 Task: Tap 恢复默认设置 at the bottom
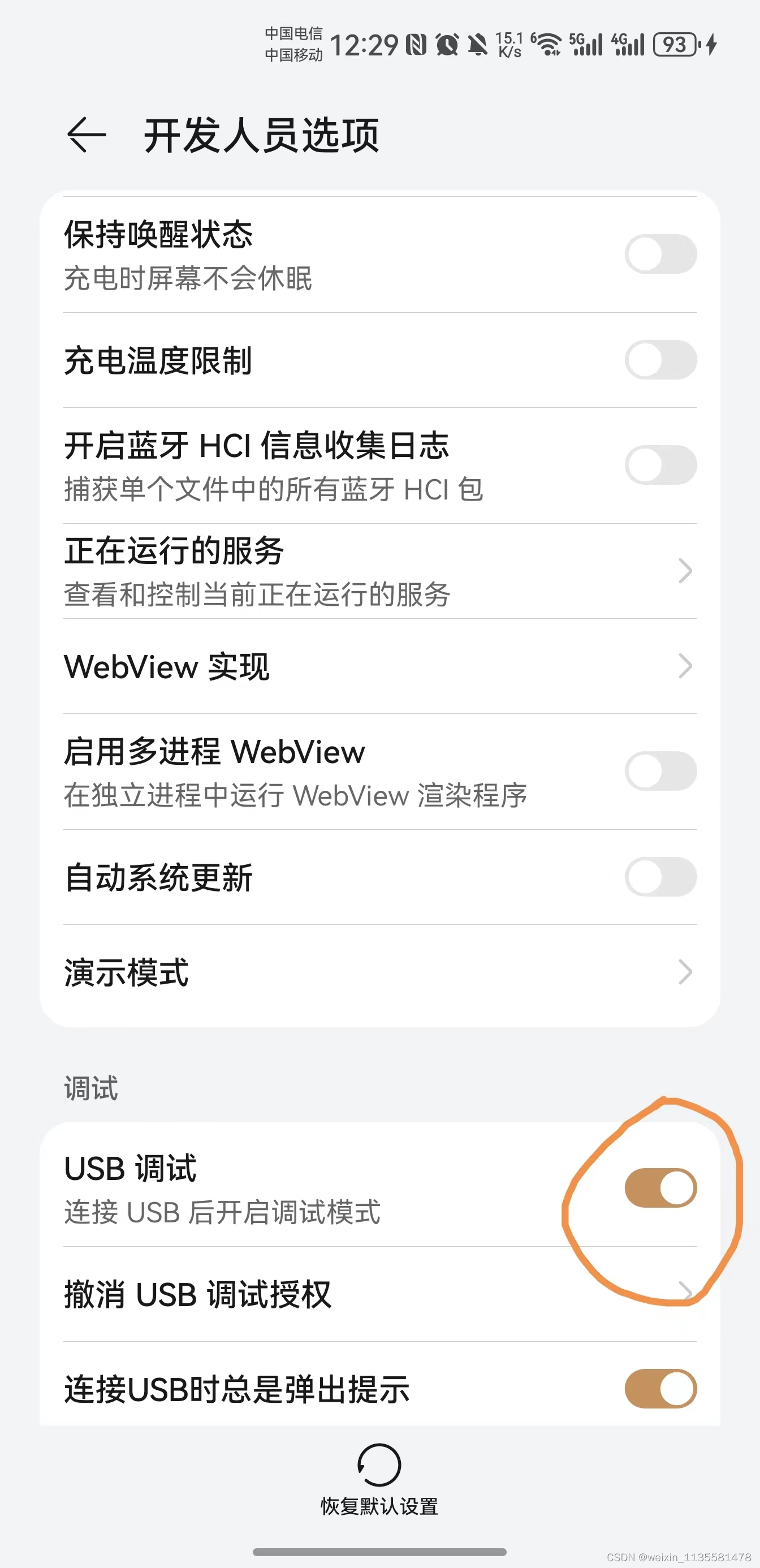pos(379,1480)
